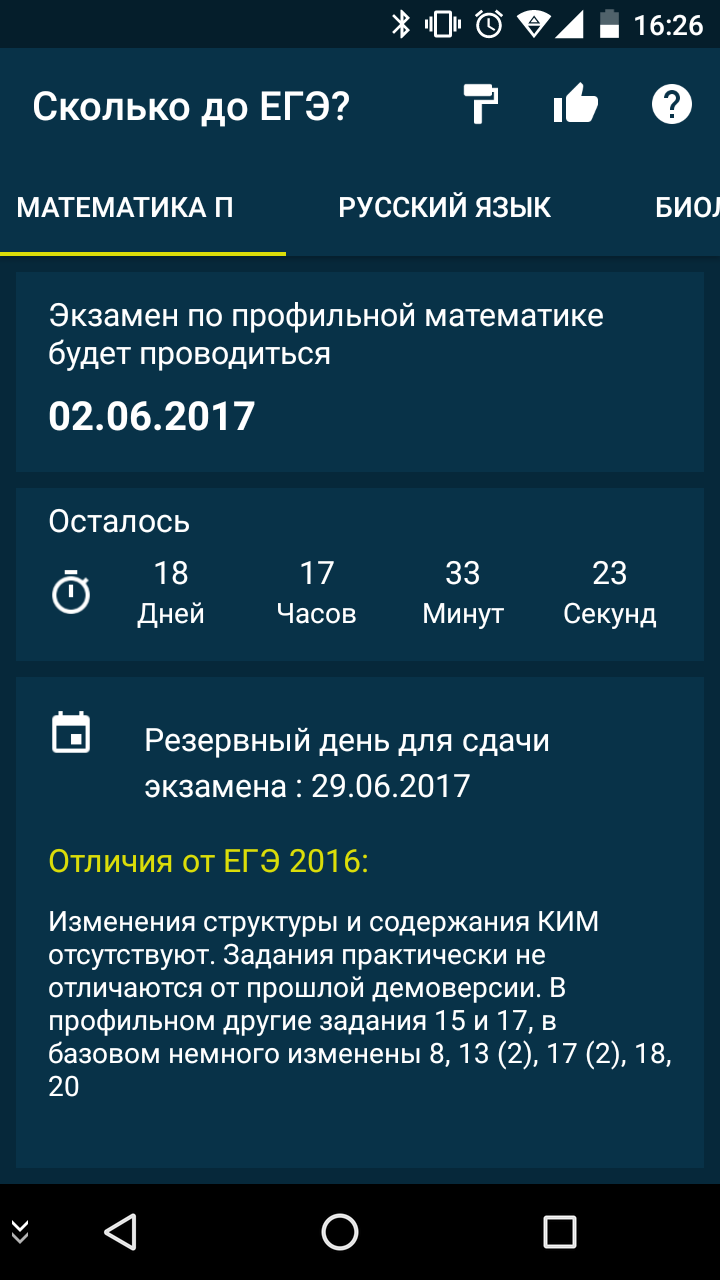Switch to the partially visible Биол tab

pyautogui.click(x=687, y=208)
